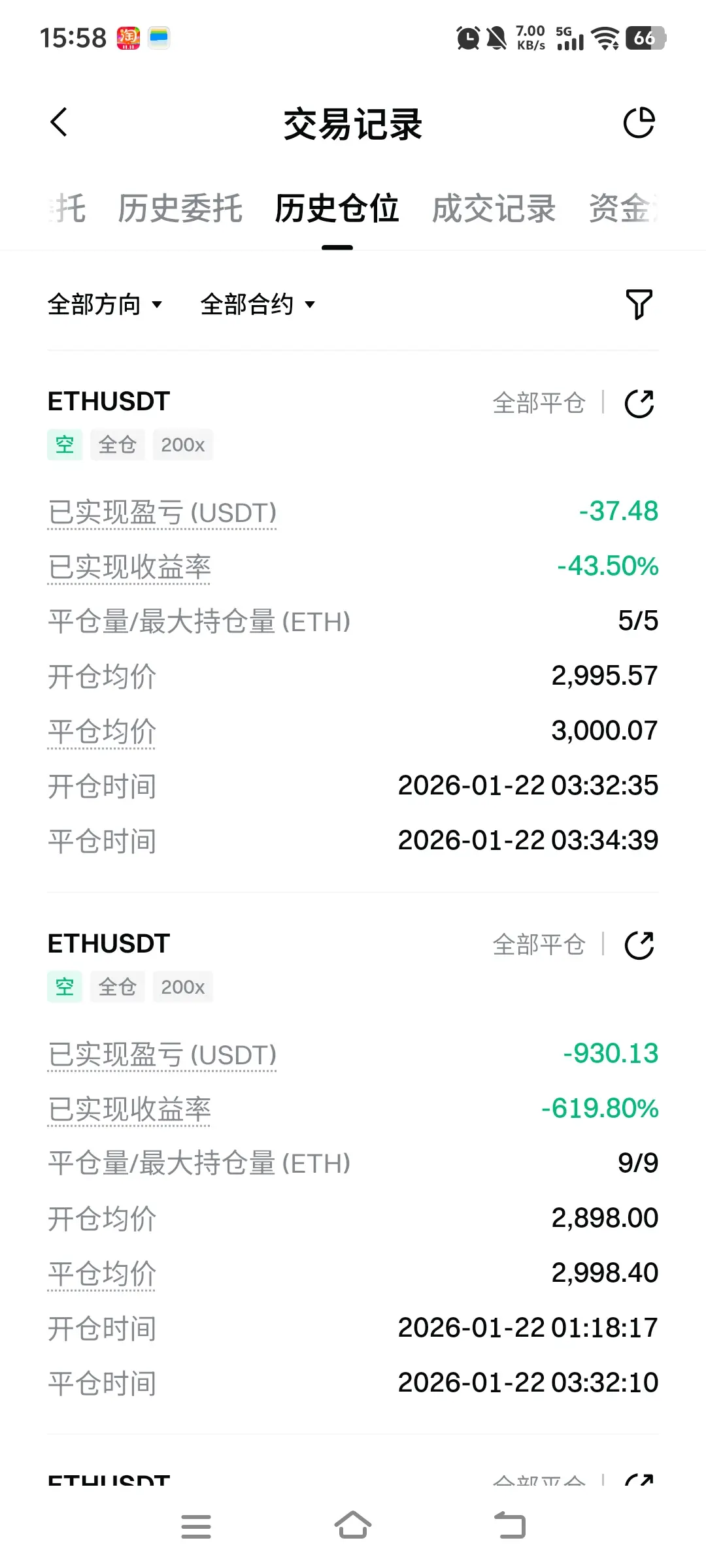This screenshot has height=1568, width=706.
Task: Open the system recent apps menu
Action: point(196,1526)
